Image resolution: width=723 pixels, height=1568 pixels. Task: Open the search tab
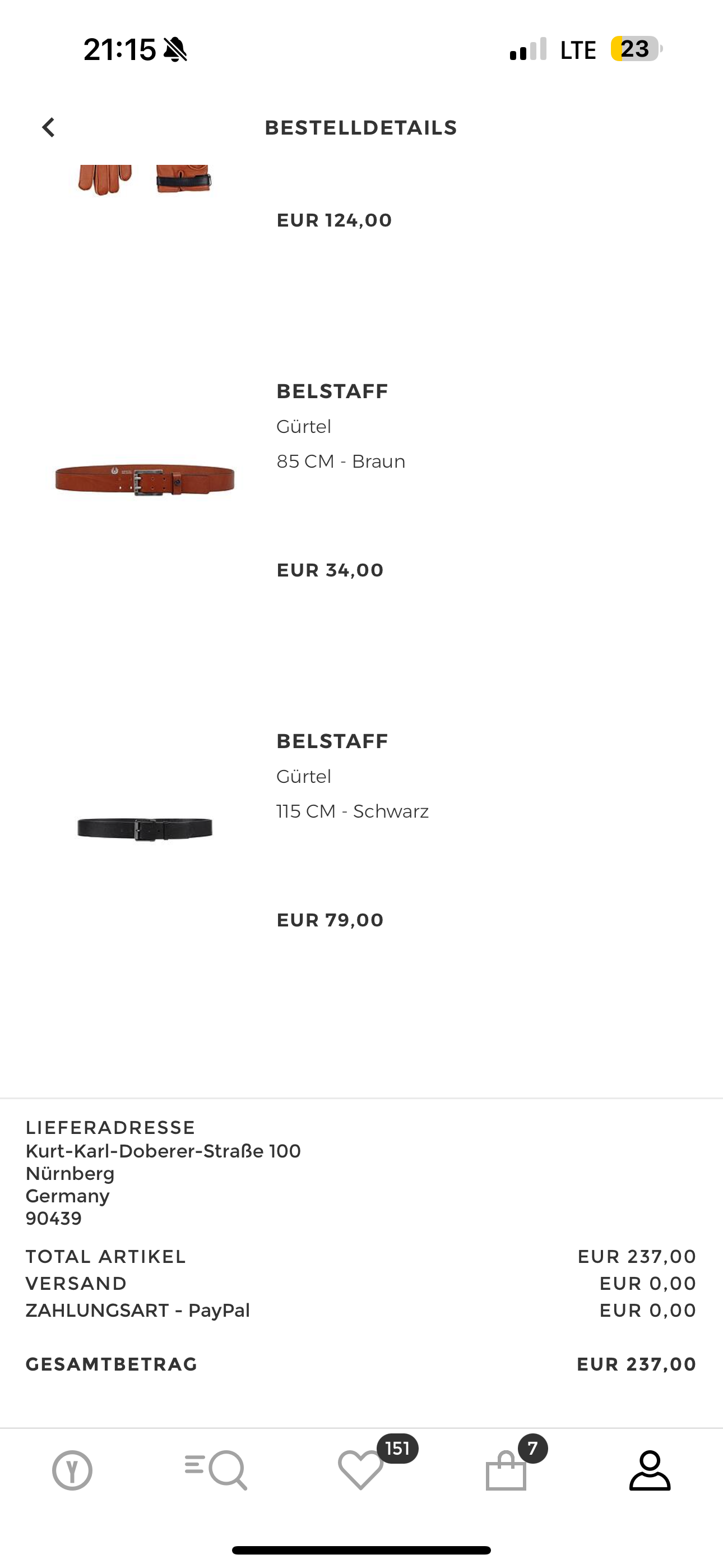(217, 1470)
